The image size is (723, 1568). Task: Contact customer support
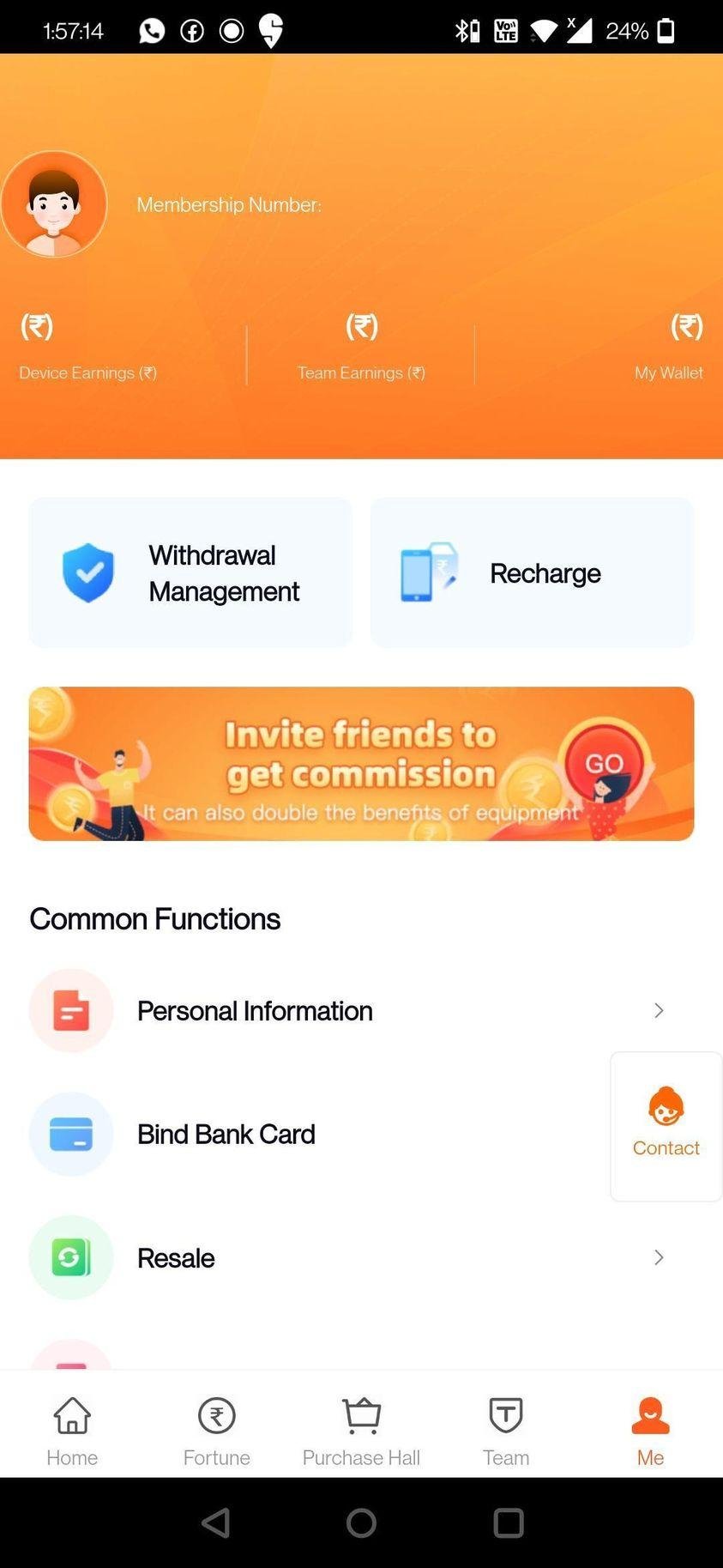tap(666, 1124)
